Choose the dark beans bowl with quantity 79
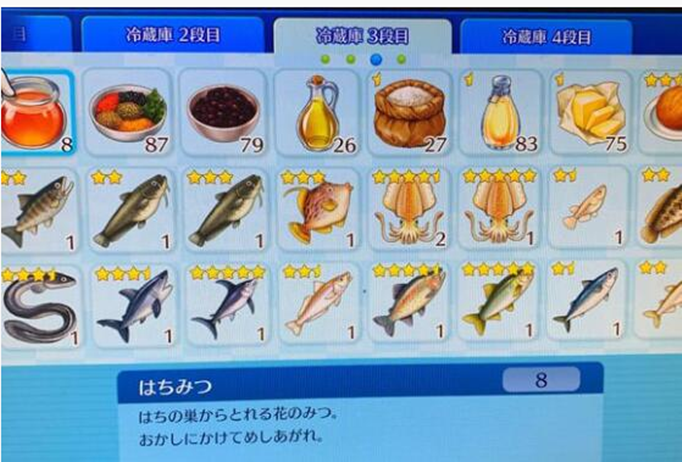This screenshot has width=682, height=462. pos(223,112)
